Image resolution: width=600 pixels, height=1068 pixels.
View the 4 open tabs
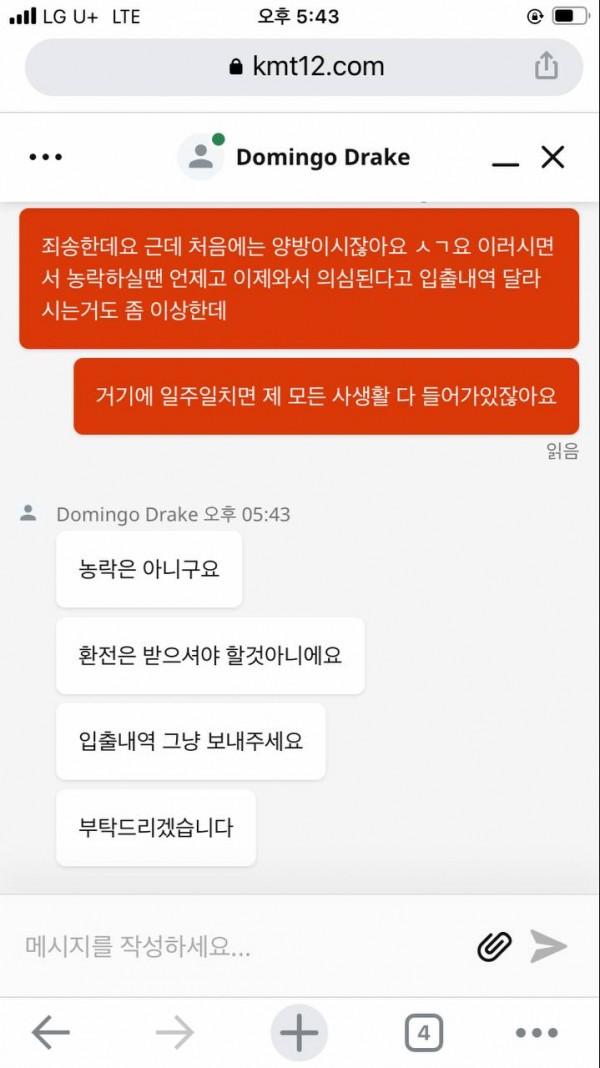point(423,1033)
